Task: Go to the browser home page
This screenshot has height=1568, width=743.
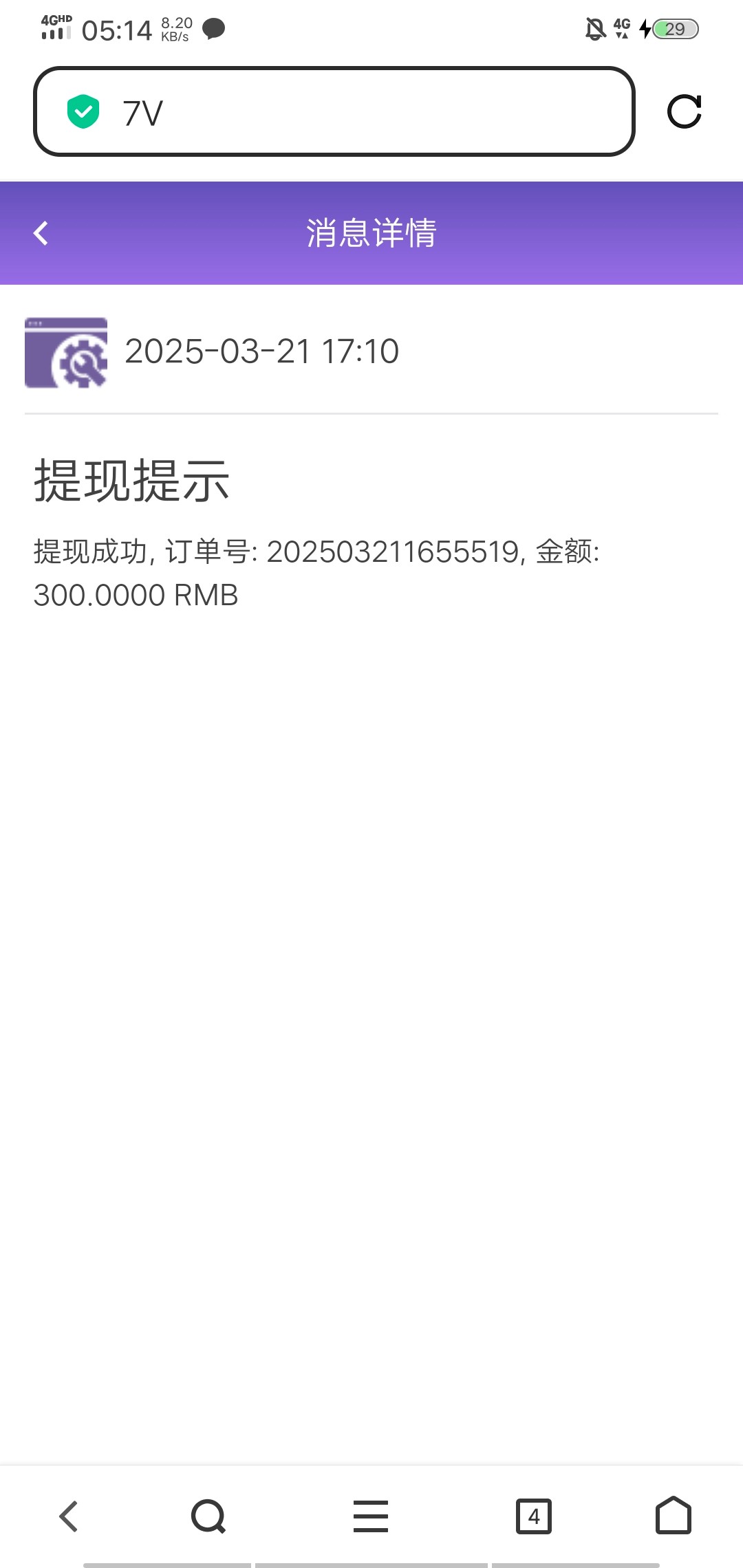Action: click(674, 1515)
